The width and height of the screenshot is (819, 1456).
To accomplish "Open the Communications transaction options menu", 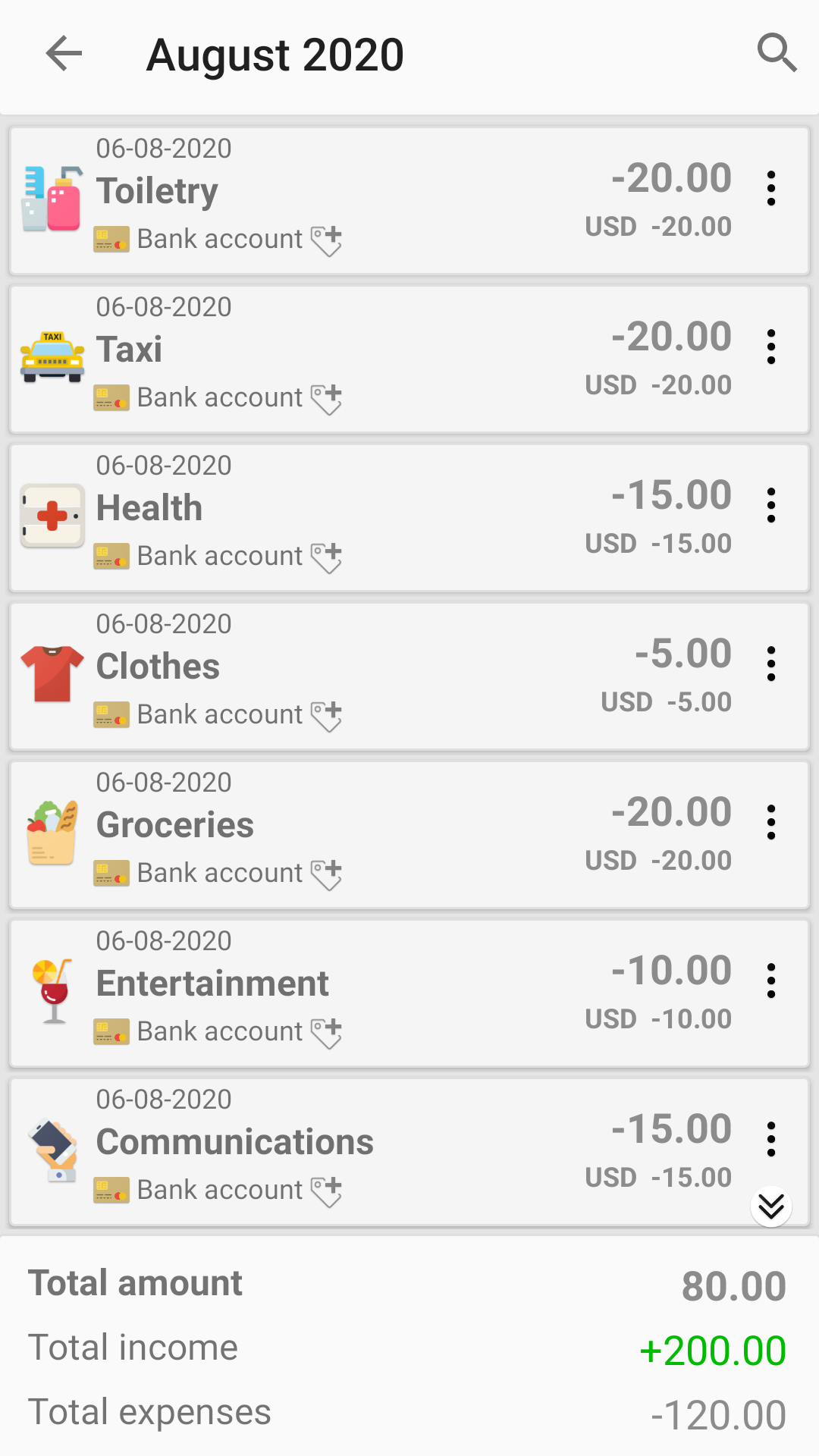I will coord(771,1137).
